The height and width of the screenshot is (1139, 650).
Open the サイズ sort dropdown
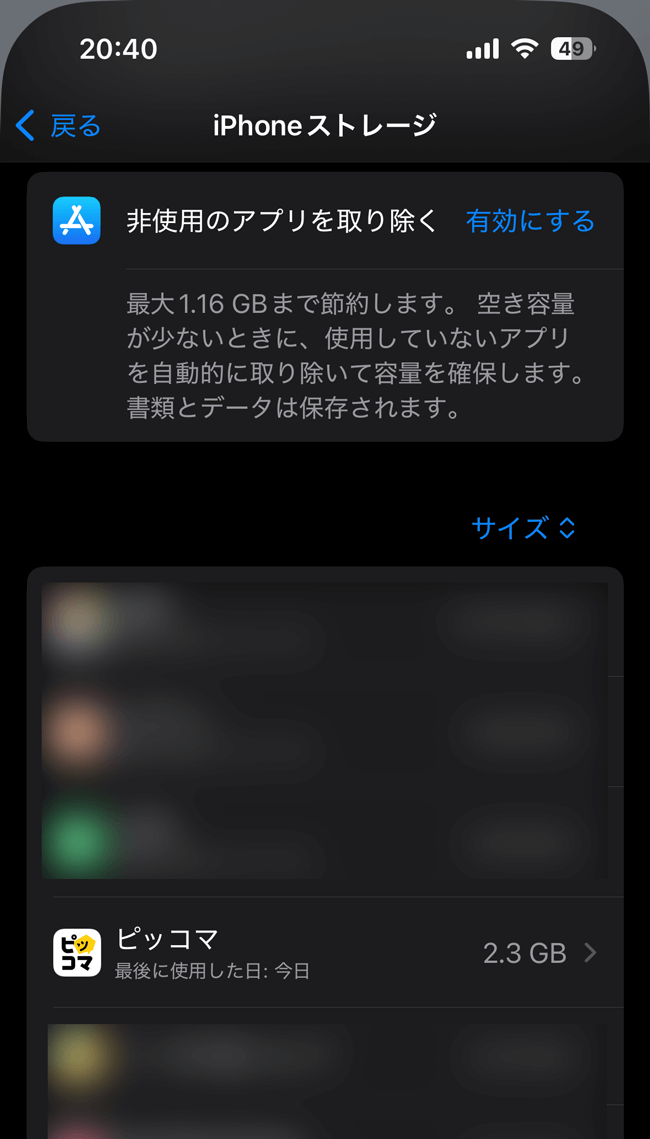tap(523, 528)
